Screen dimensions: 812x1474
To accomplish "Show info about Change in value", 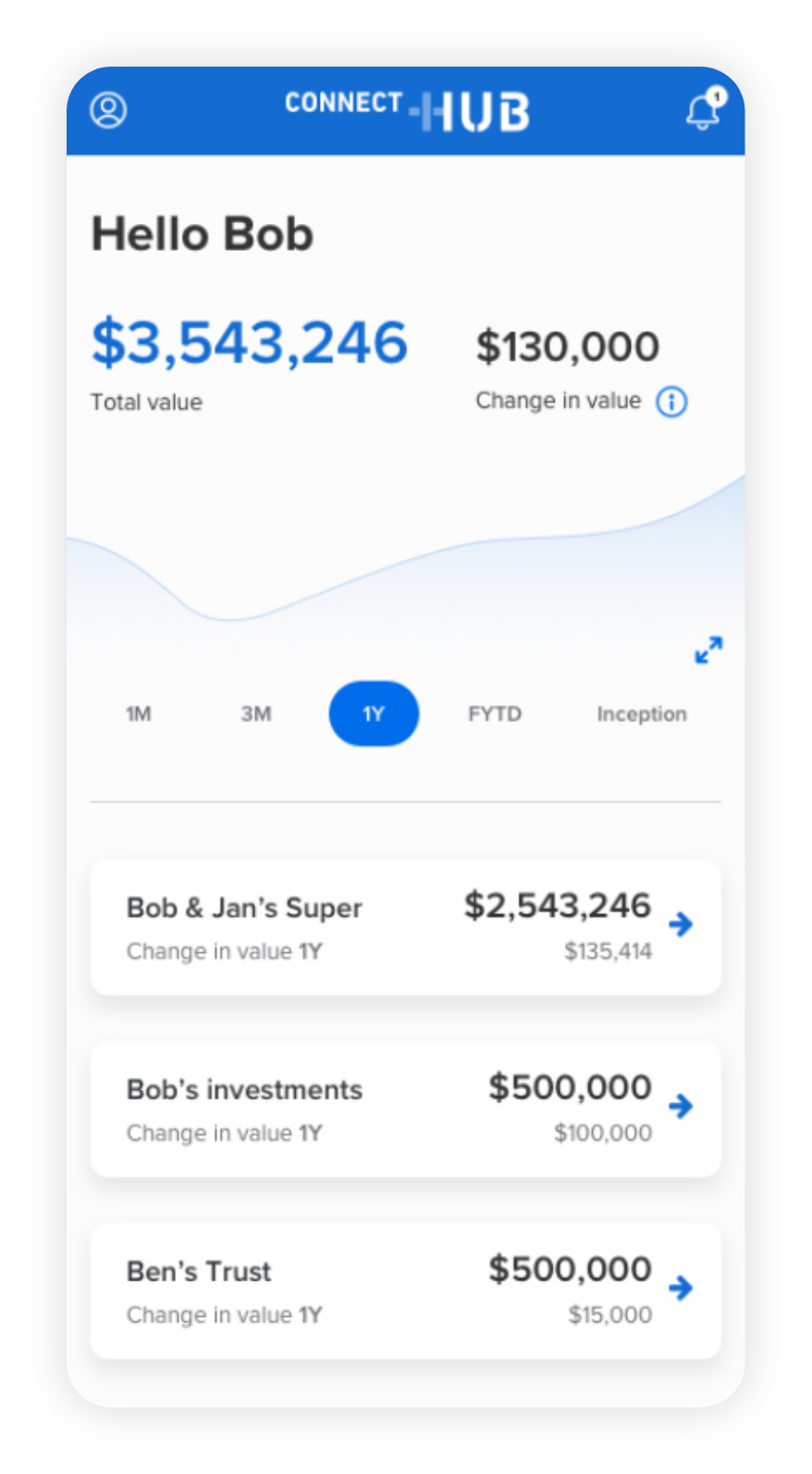I will pos(671,402).
